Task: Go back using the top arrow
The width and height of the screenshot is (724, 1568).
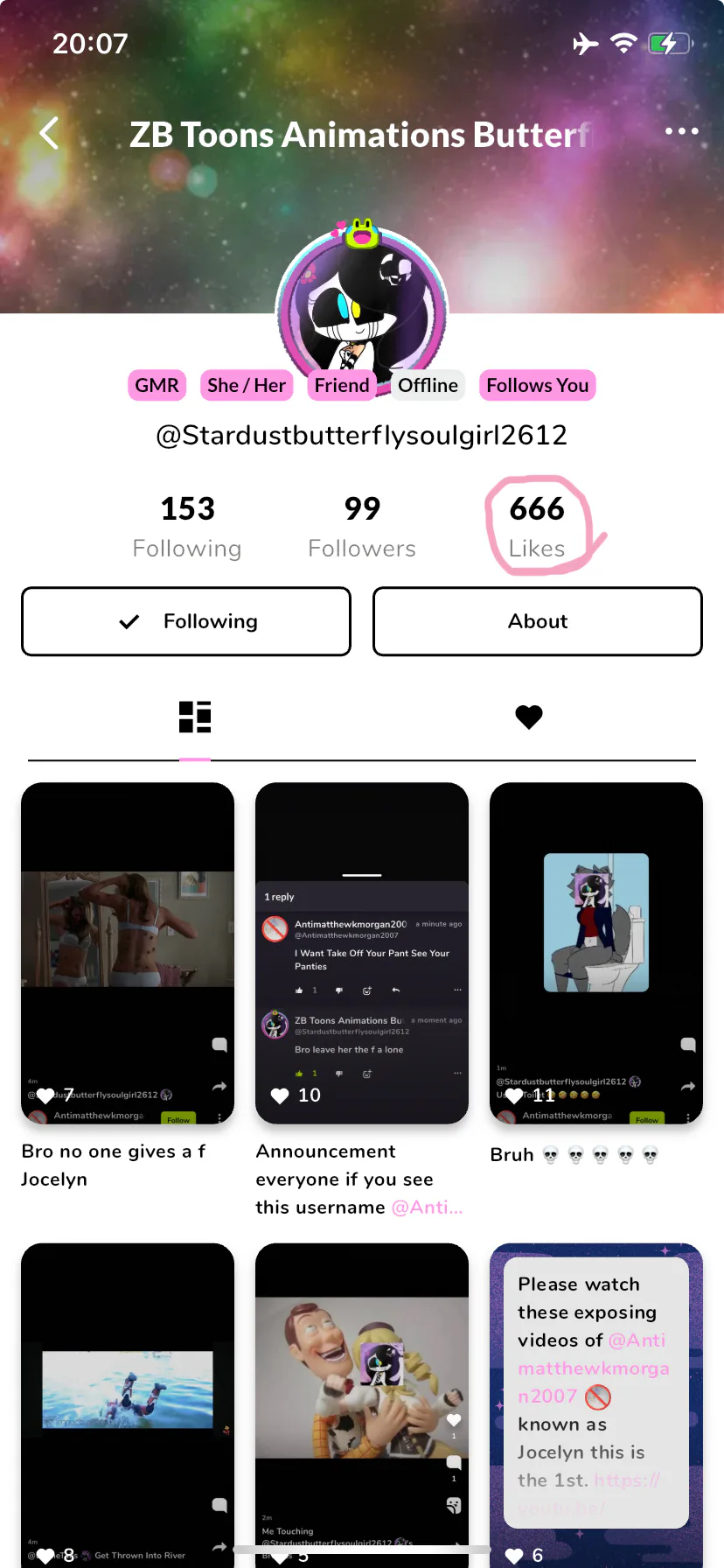Action: click(x=50, y=133)
